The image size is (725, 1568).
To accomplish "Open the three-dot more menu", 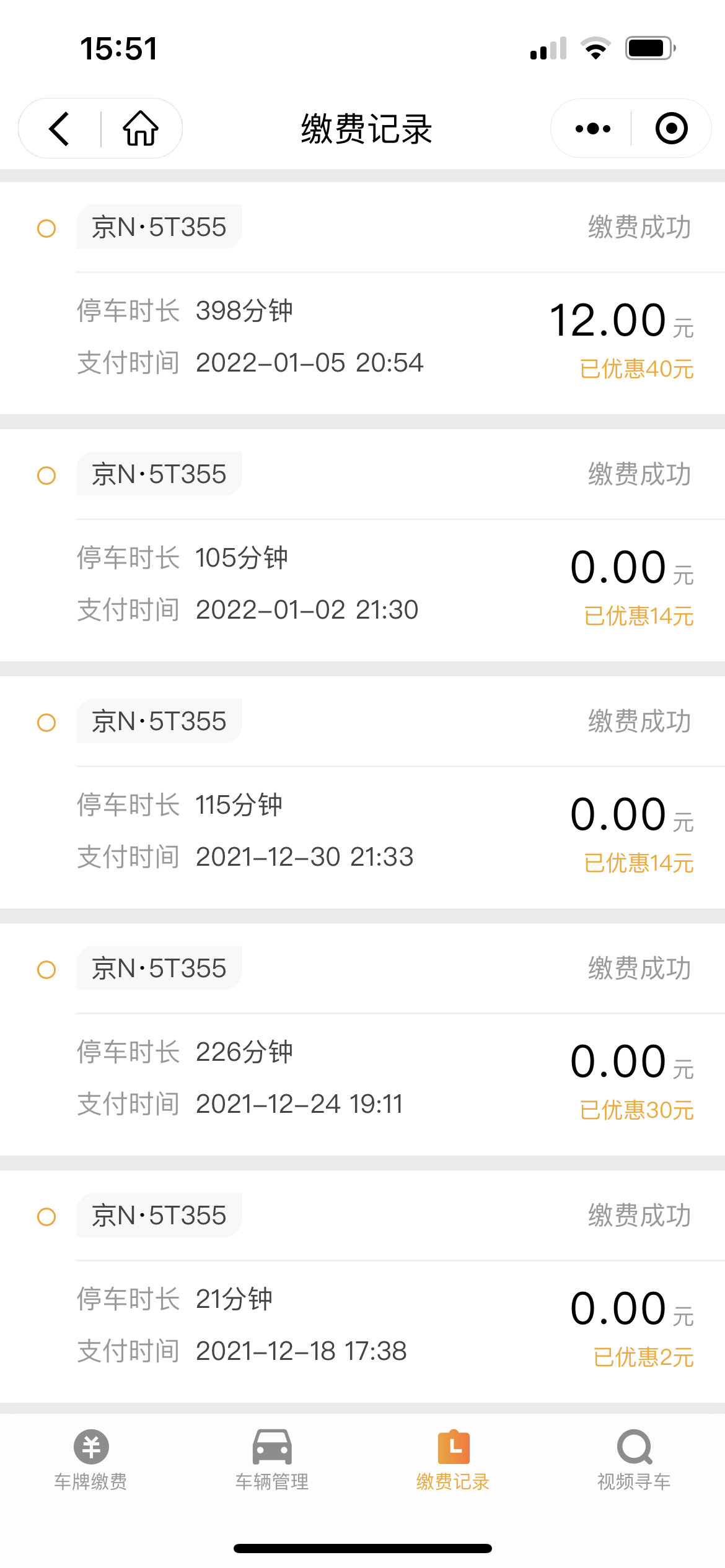I will pyautogui.click(x=592, y=129).
